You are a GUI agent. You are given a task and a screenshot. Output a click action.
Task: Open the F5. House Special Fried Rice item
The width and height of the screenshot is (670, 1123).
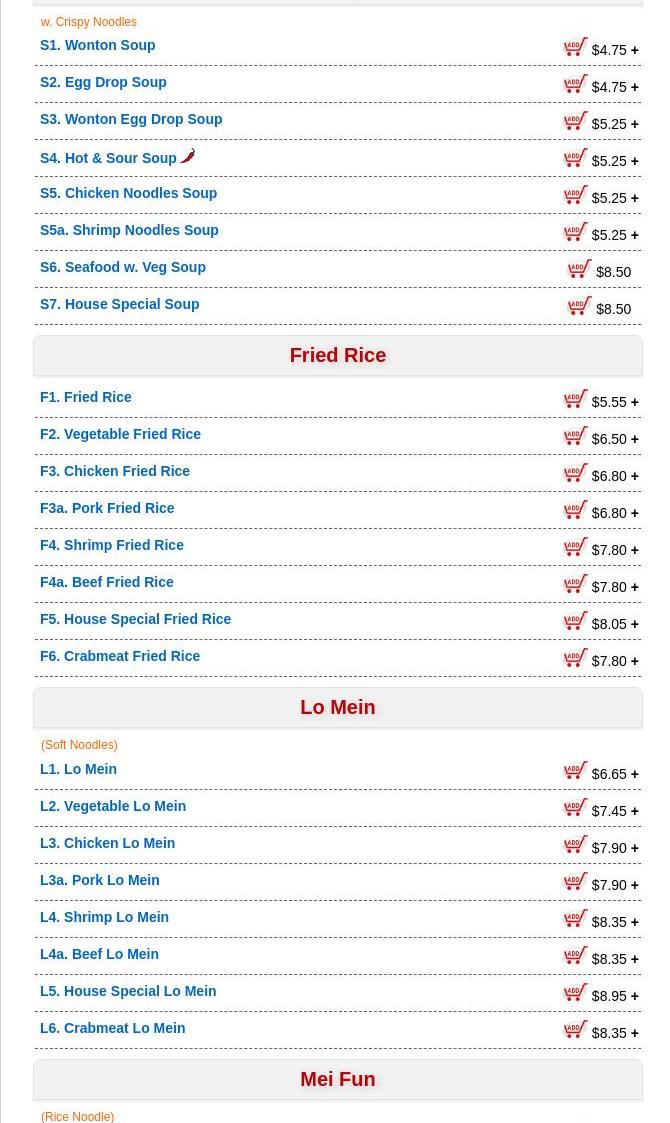point(135,619)
